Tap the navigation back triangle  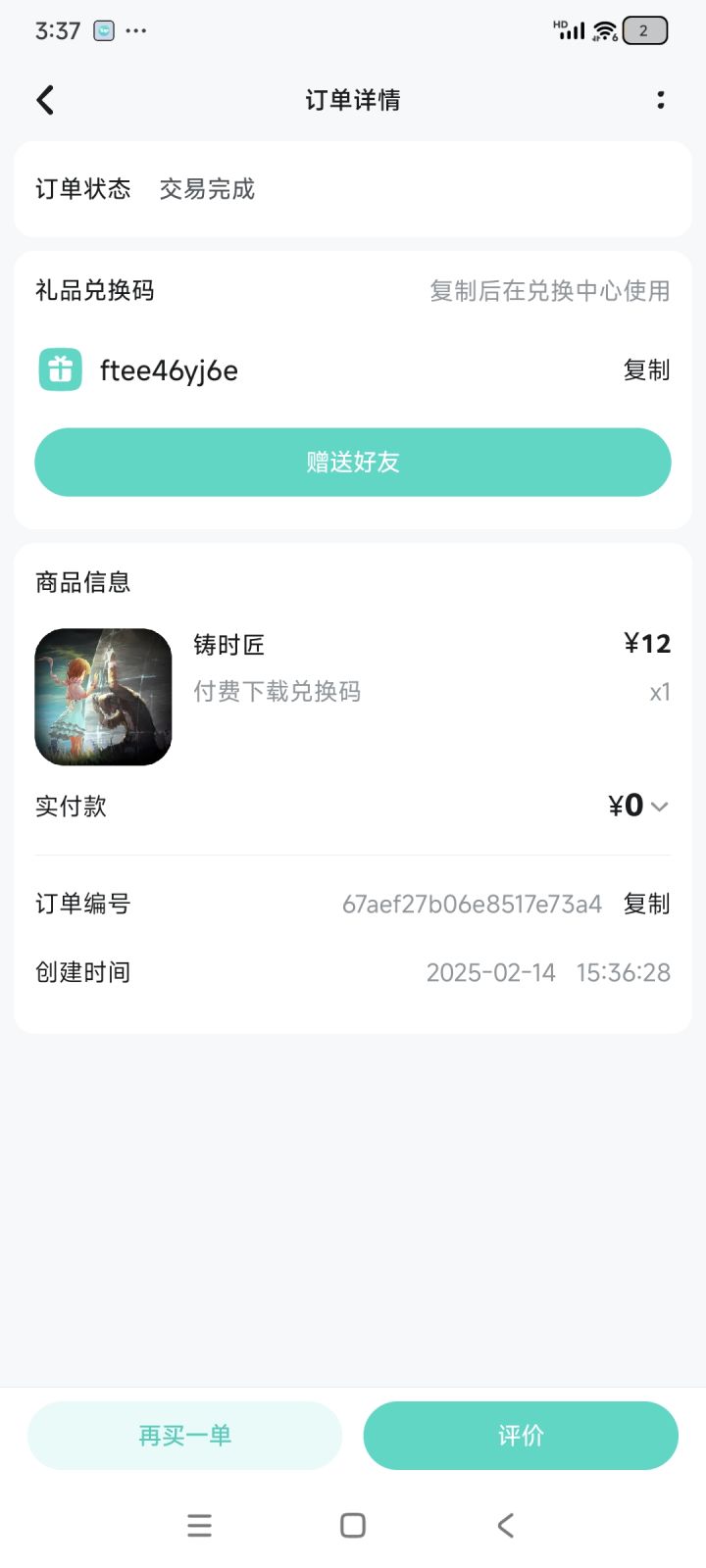tap(505, 1525)
